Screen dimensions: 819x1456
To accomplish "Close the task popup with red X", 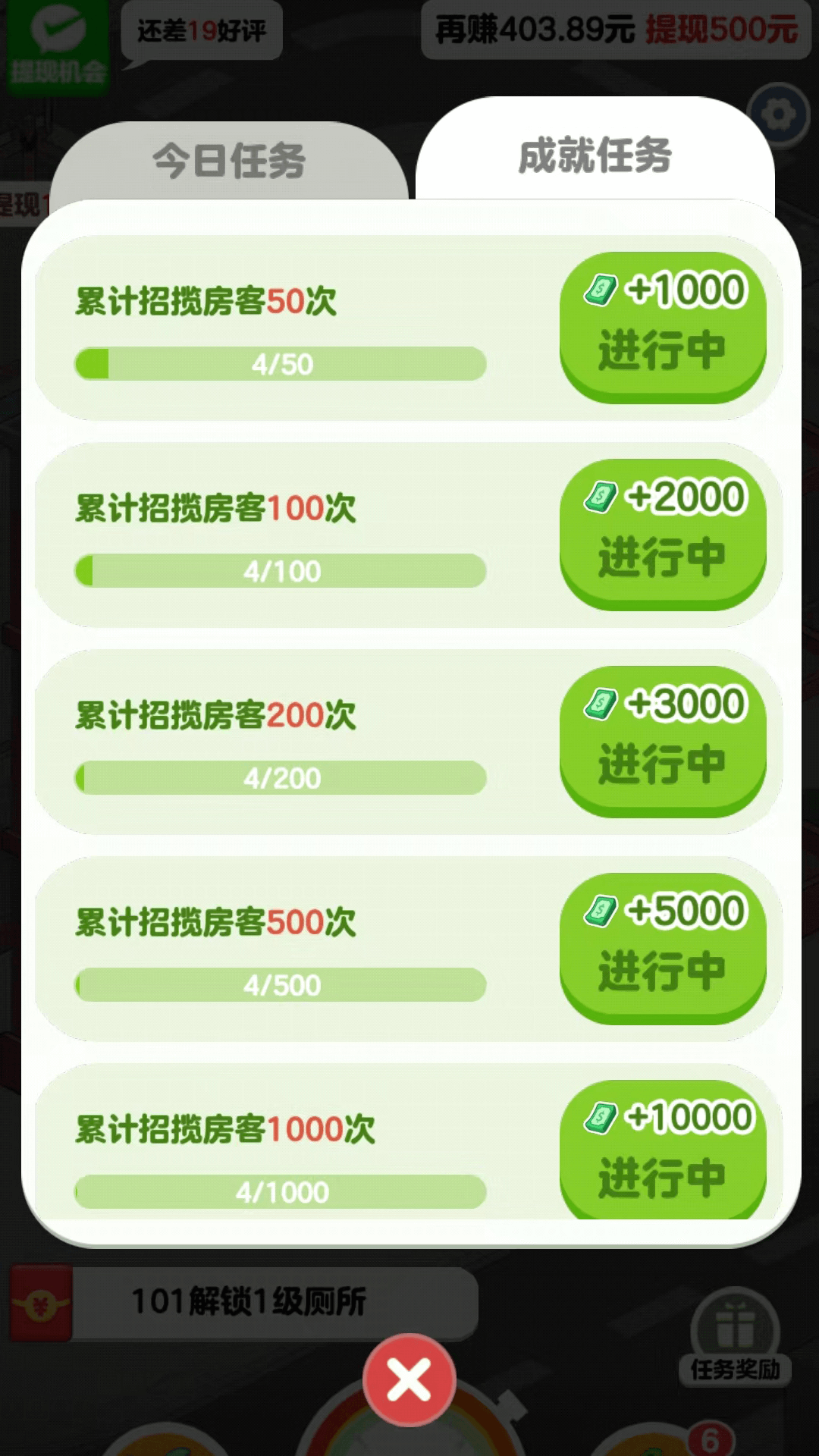I will click(x=409, y=1379).
